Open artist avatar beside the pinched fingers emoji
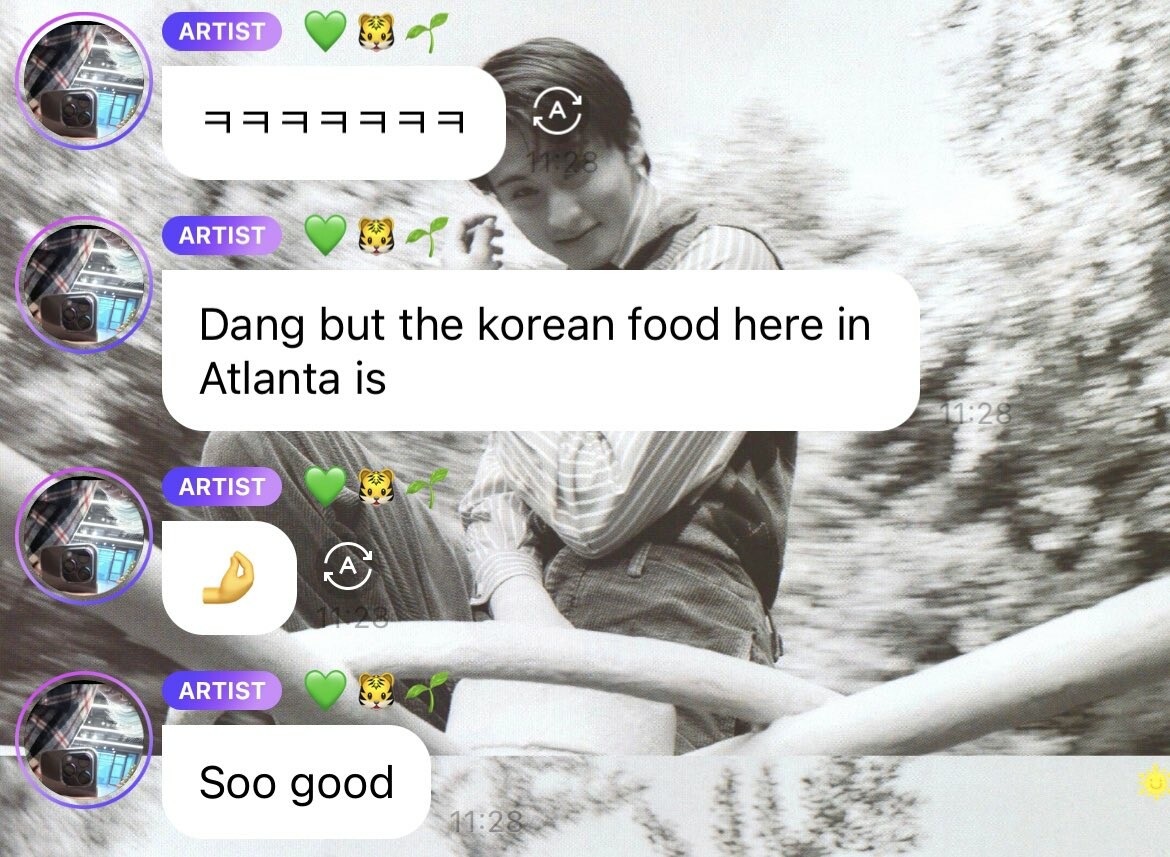This screenshot has height=857, width=1170. coord(84,536)
